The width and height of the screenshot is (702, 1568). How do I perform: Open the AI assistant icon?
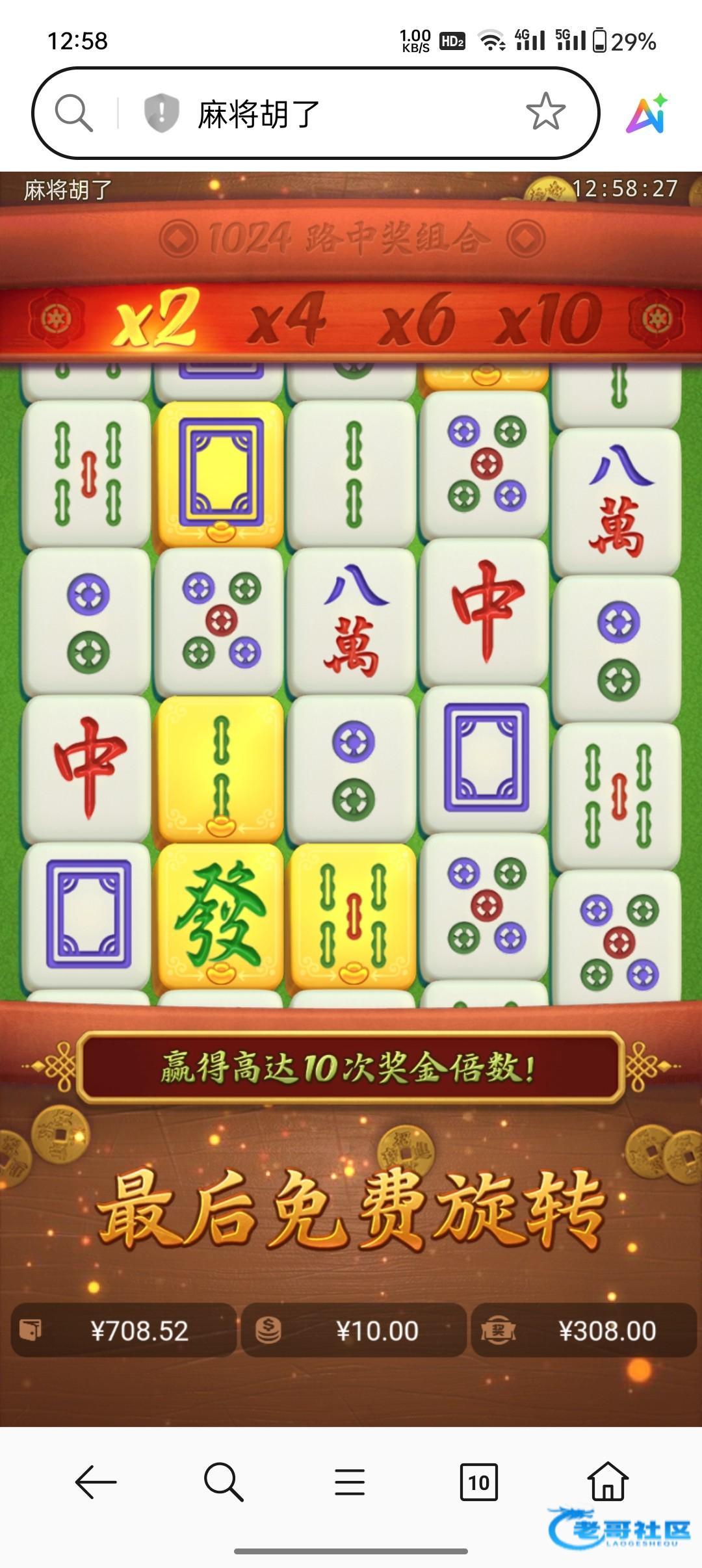[647, 114]
